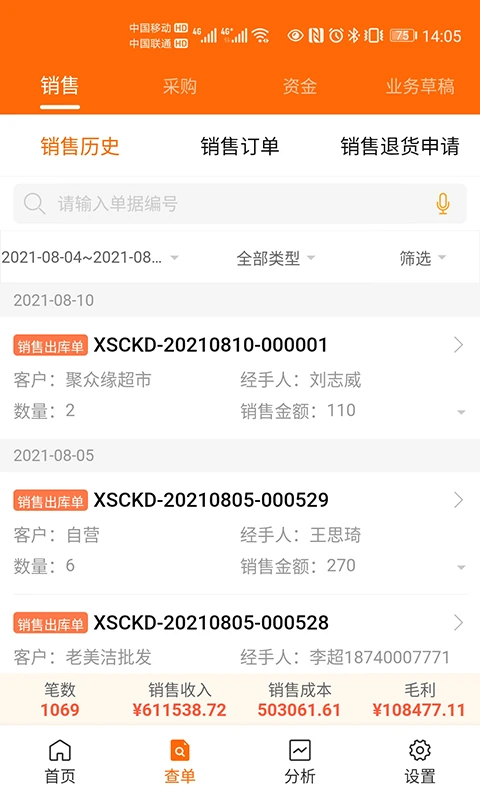Open the 资金 top tab

tap(300, 86)
